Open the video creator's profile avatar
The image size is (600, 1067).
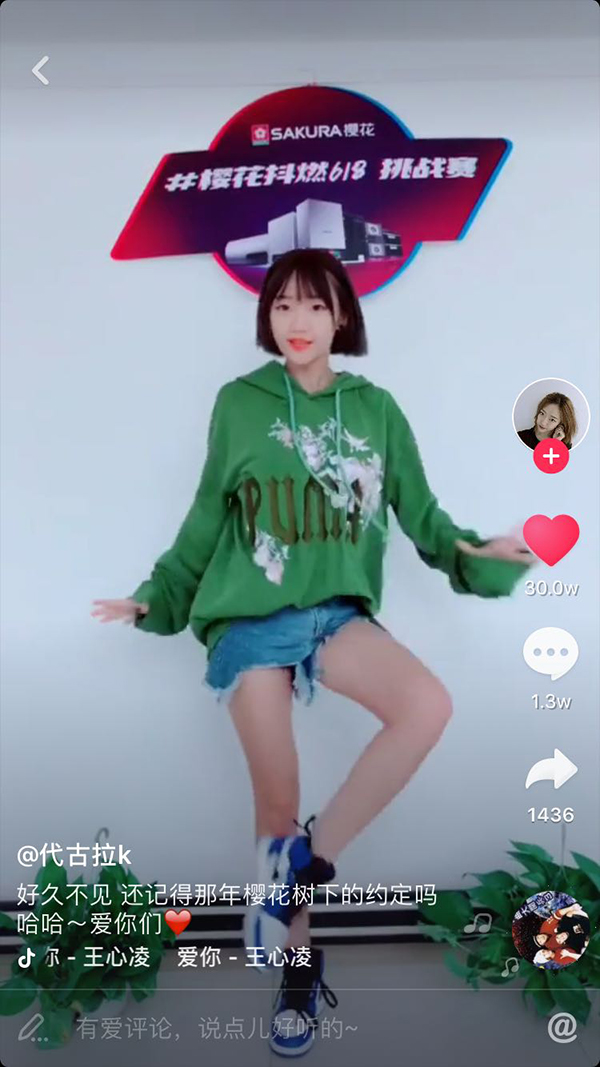(x=550, y=414)
